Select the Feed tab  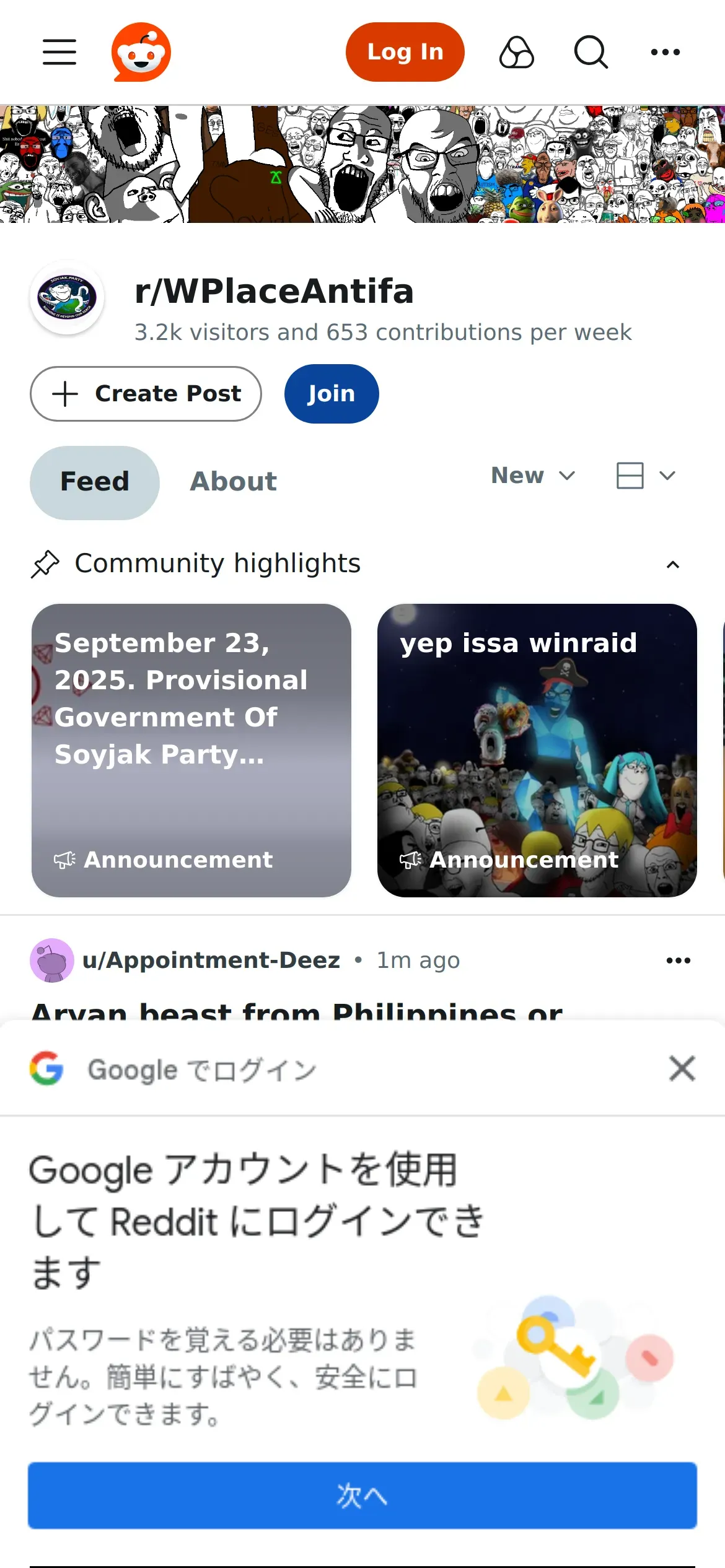click(95, 482)
